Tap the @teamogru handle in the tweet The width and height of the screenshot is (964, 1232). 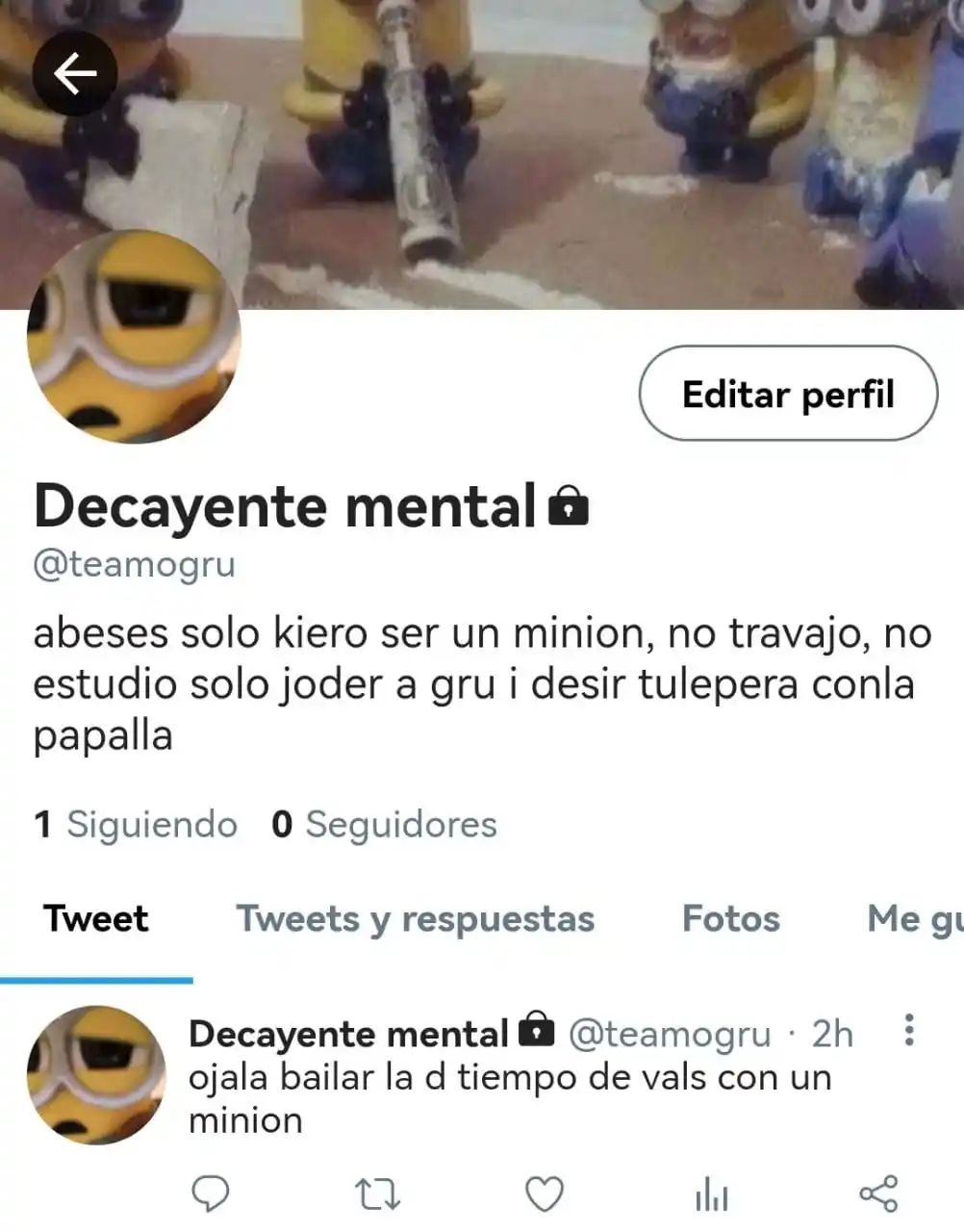coord(671,1033)
